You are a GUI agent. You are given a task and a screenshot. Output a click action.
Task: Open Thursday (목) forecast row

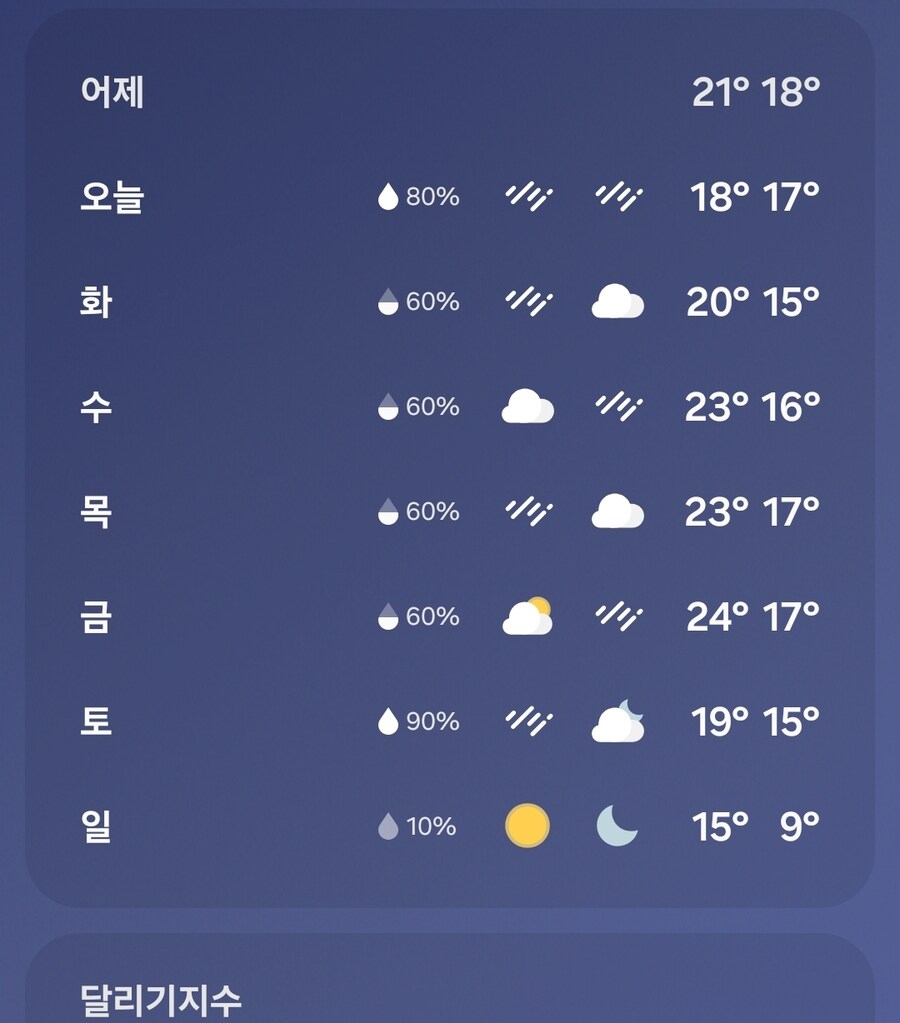450,511
